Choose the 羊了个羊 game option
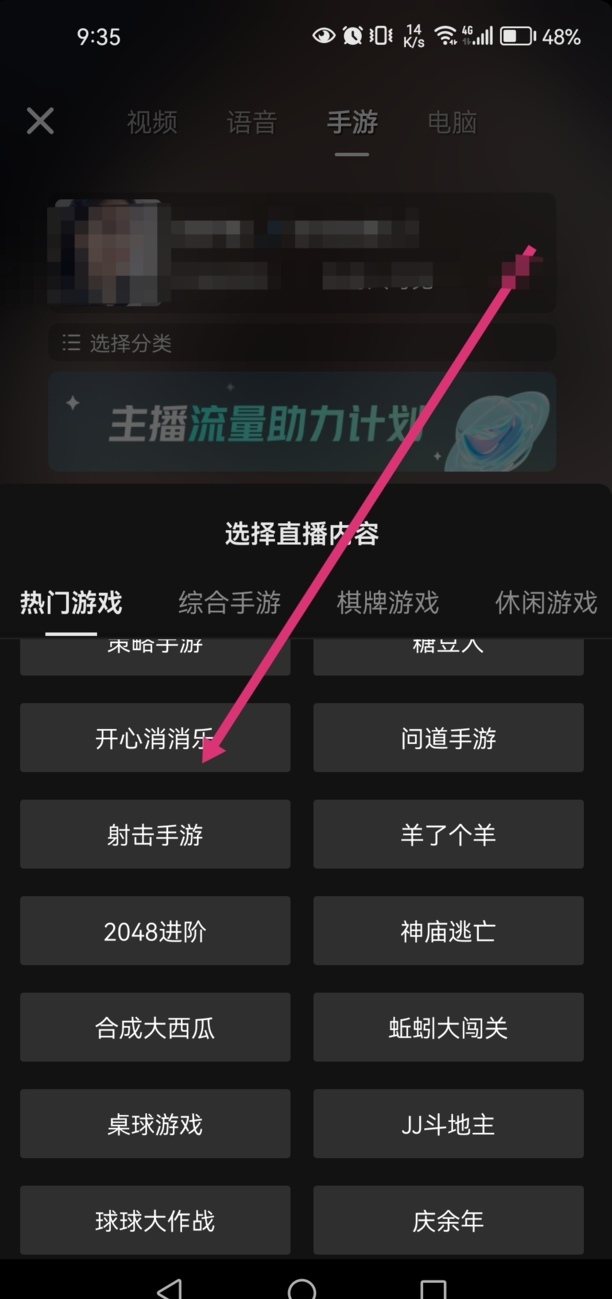Viewport: 612px width, 1299px height. coord(448,834)
